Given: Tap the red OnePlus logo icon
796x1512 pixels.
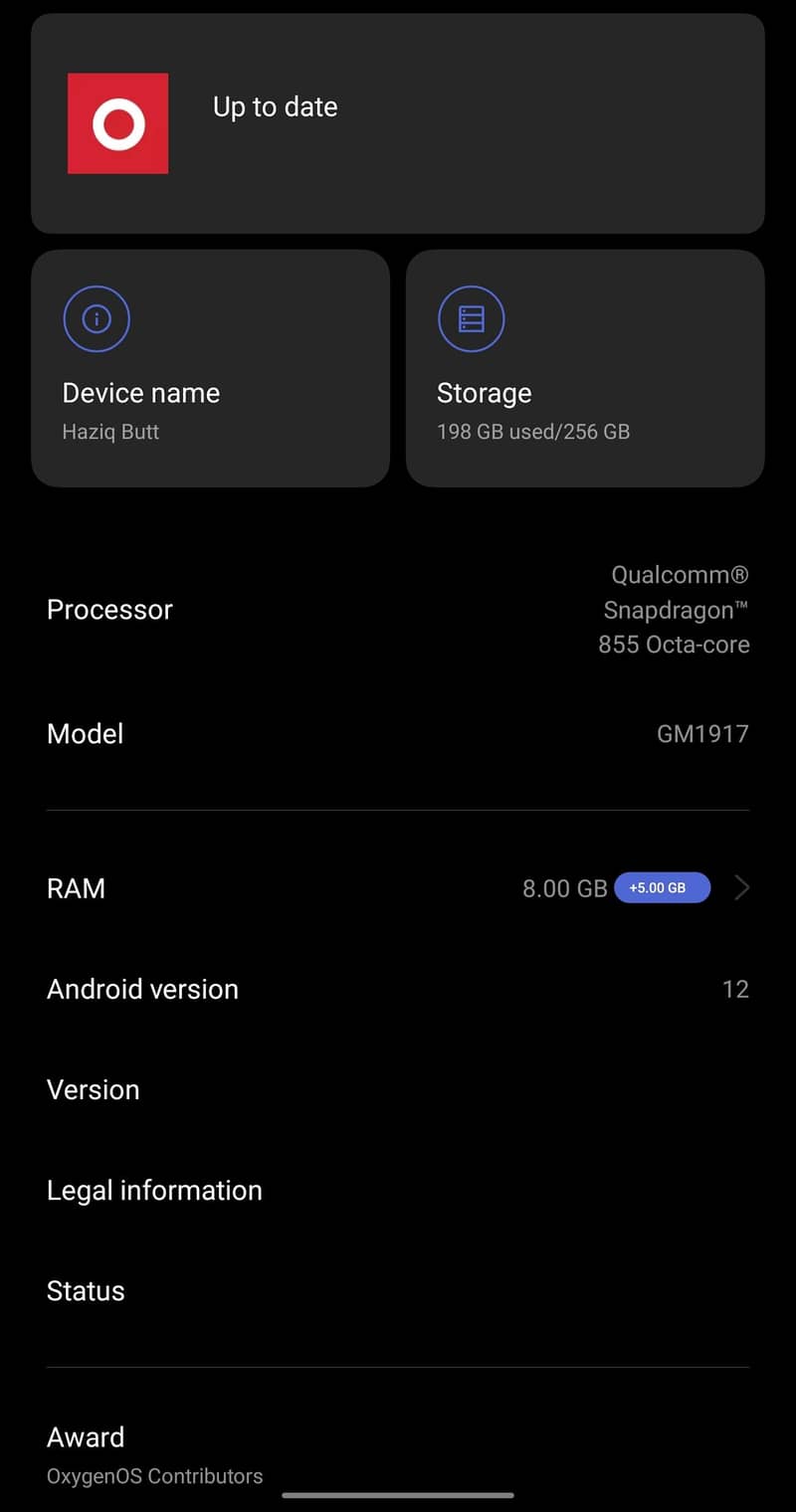Looking at the screenshot, I should pyautogui.click(x=117, y=123).
